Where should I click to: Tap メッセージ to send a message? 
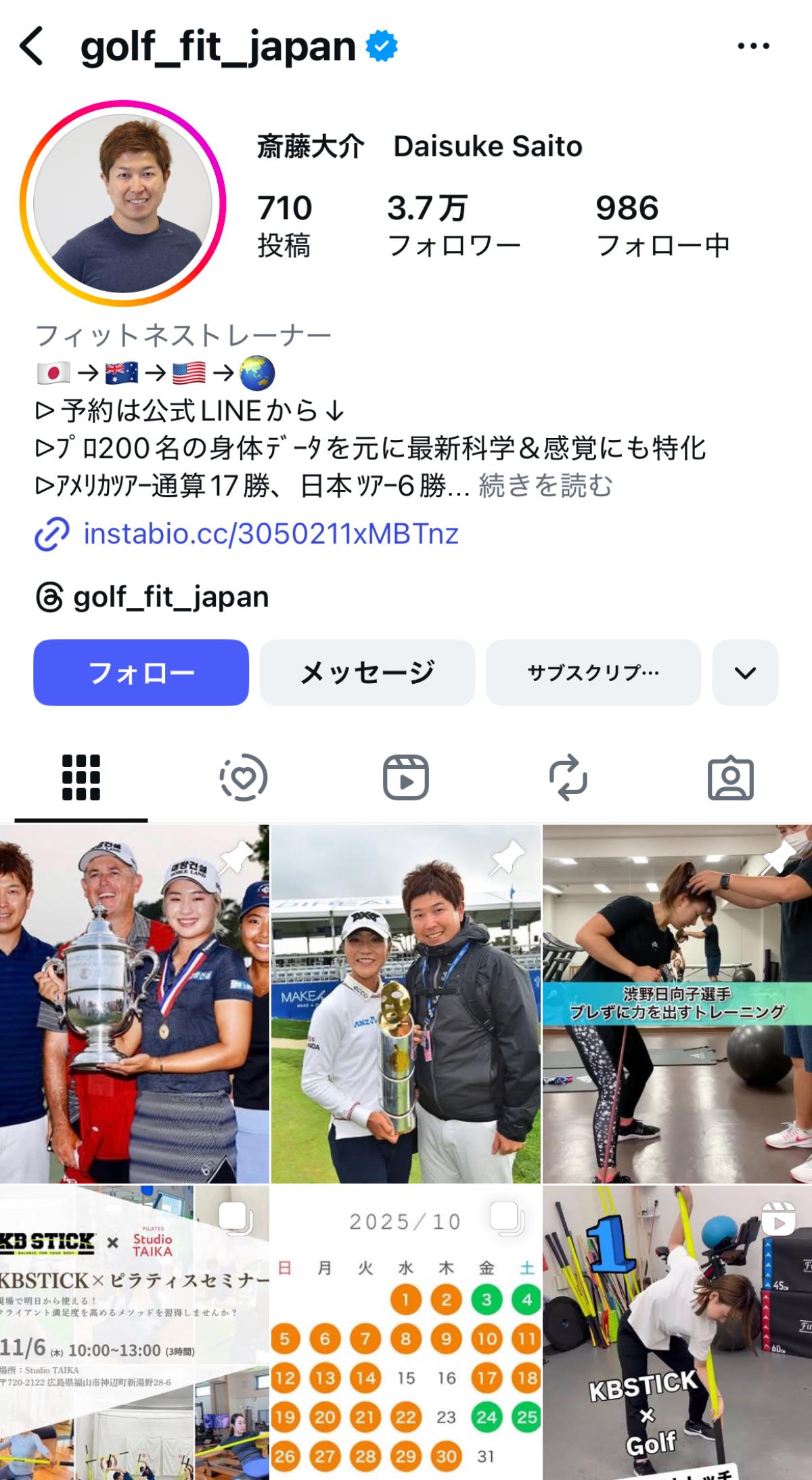367,672
